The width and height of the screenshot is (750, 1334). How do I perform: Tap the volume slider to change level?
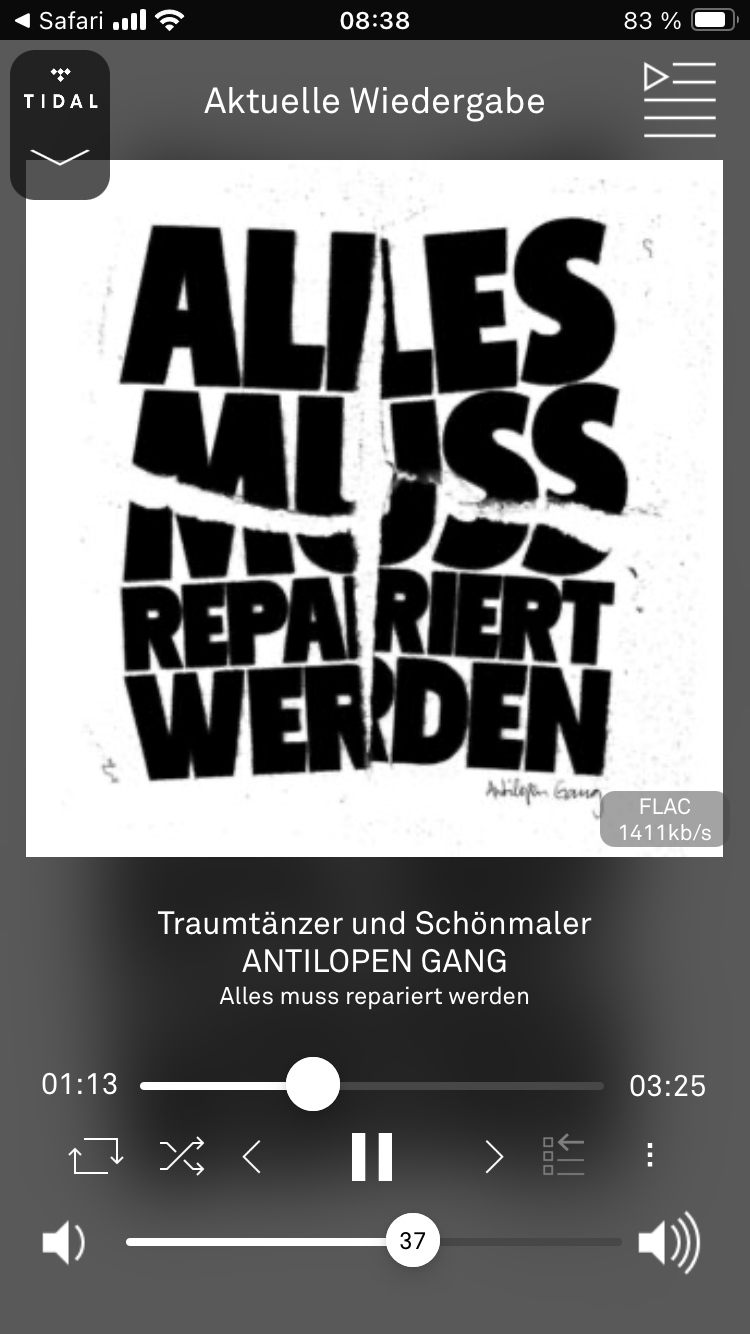(x=374, y=1242)
